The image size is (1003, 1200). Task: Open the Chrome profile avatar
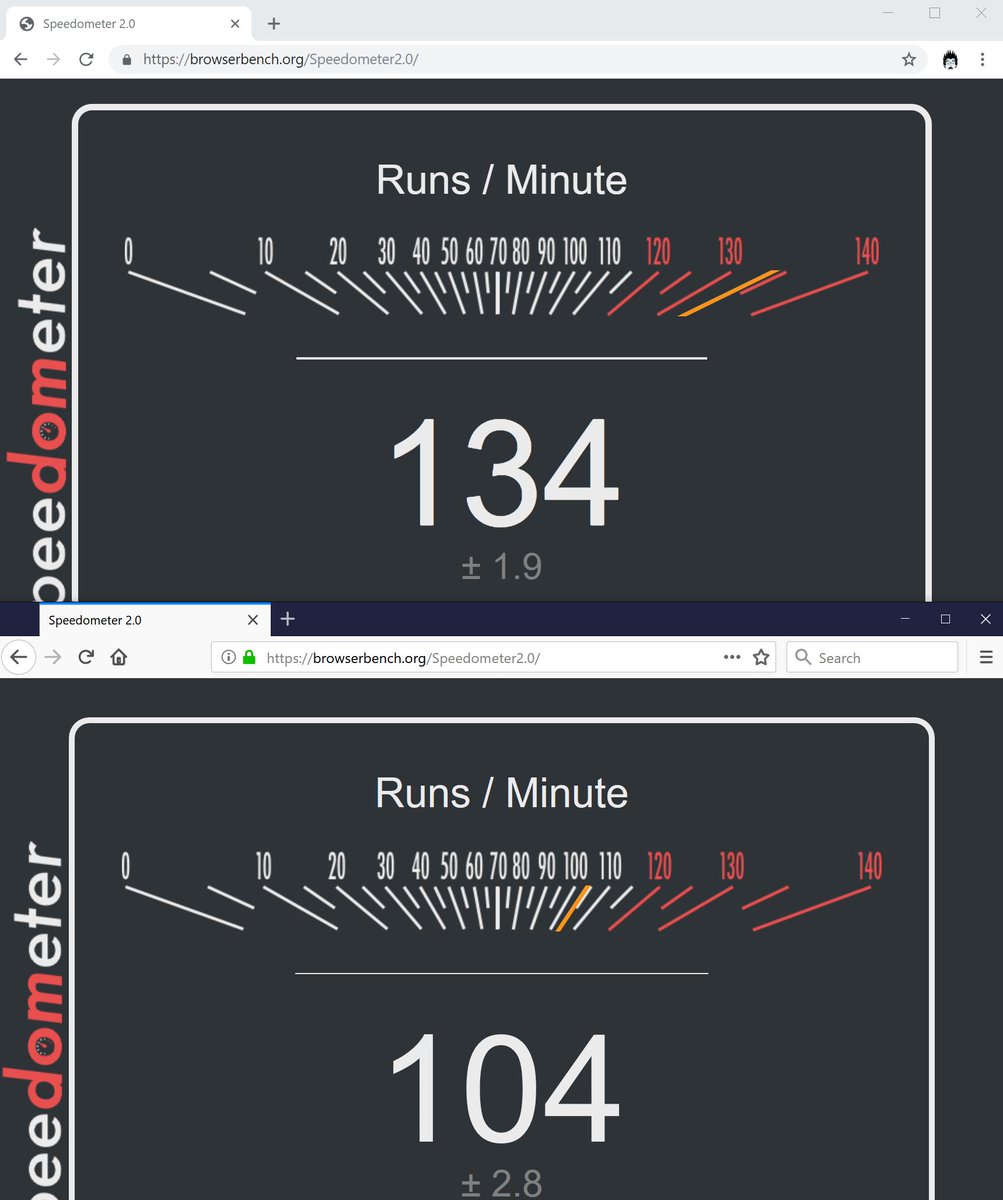coord(950,60)
